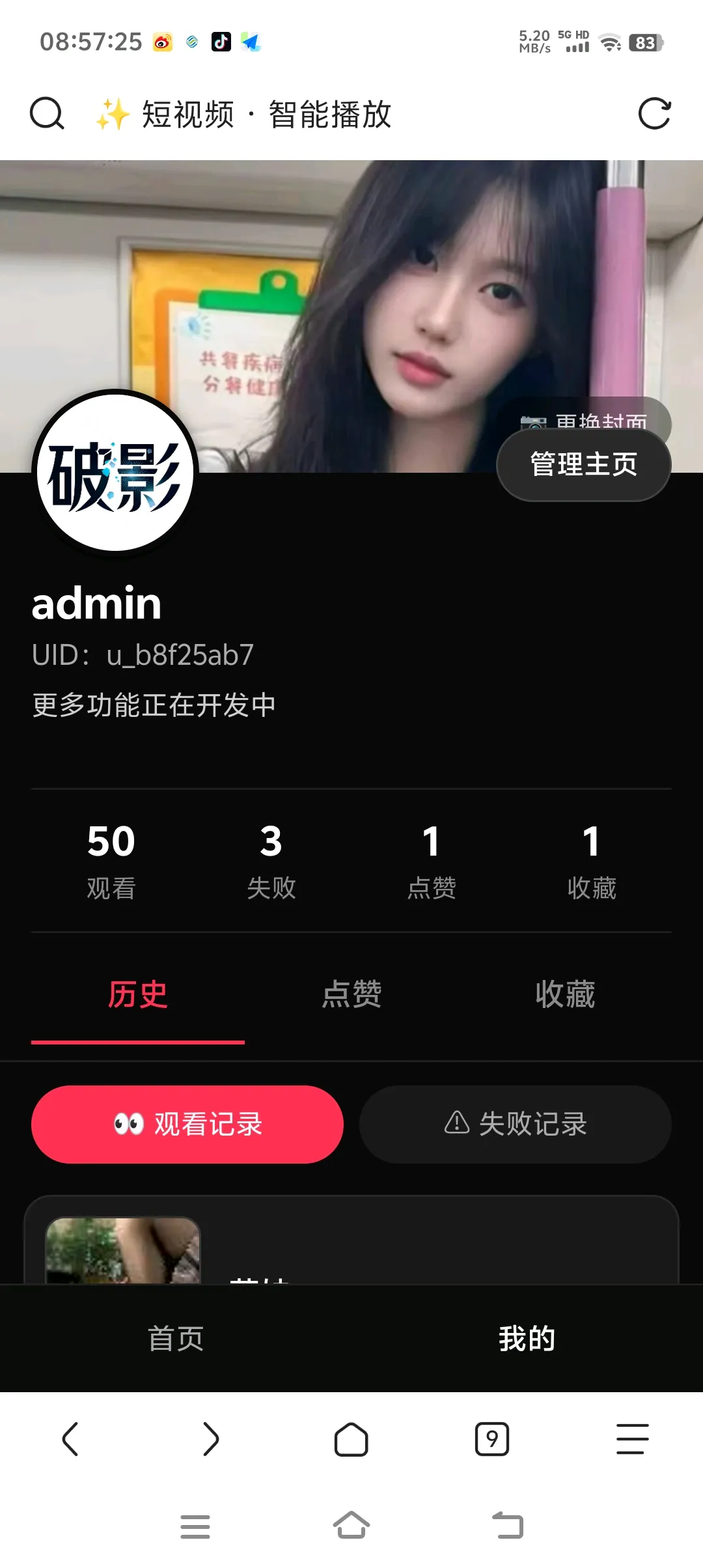Tap the system navigation home button

(351, 1525)
